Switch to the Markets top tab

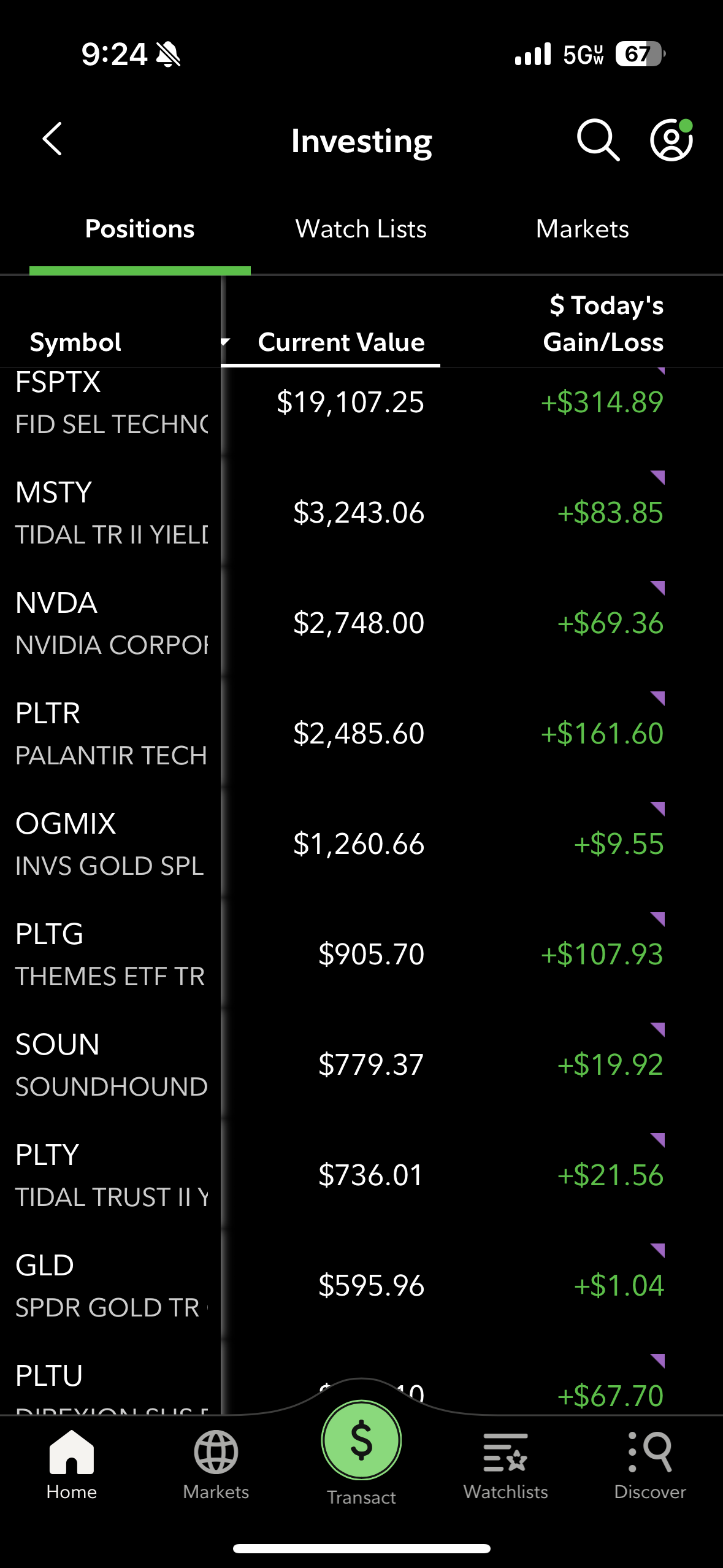click(582, 229)
